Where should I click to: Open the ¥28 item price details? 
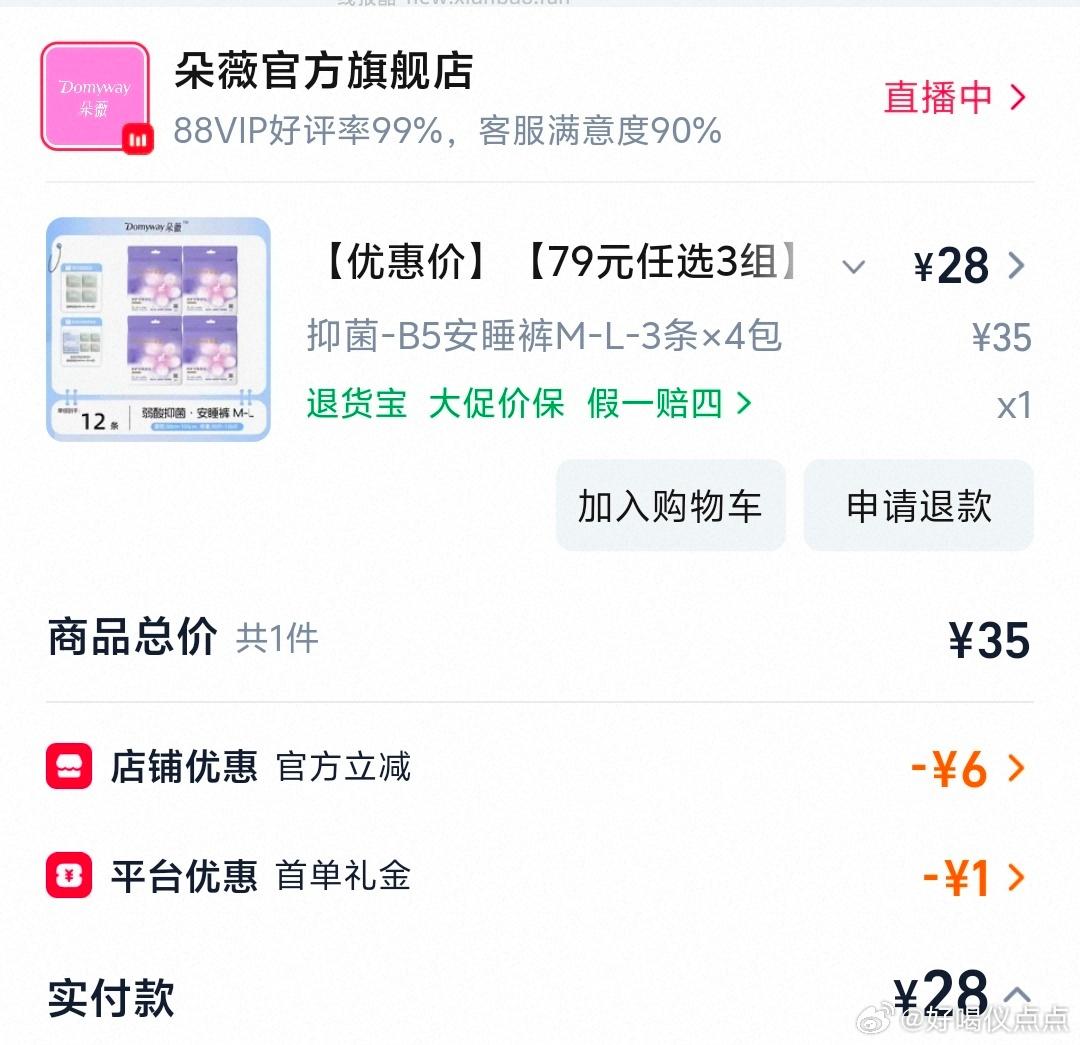968,266
